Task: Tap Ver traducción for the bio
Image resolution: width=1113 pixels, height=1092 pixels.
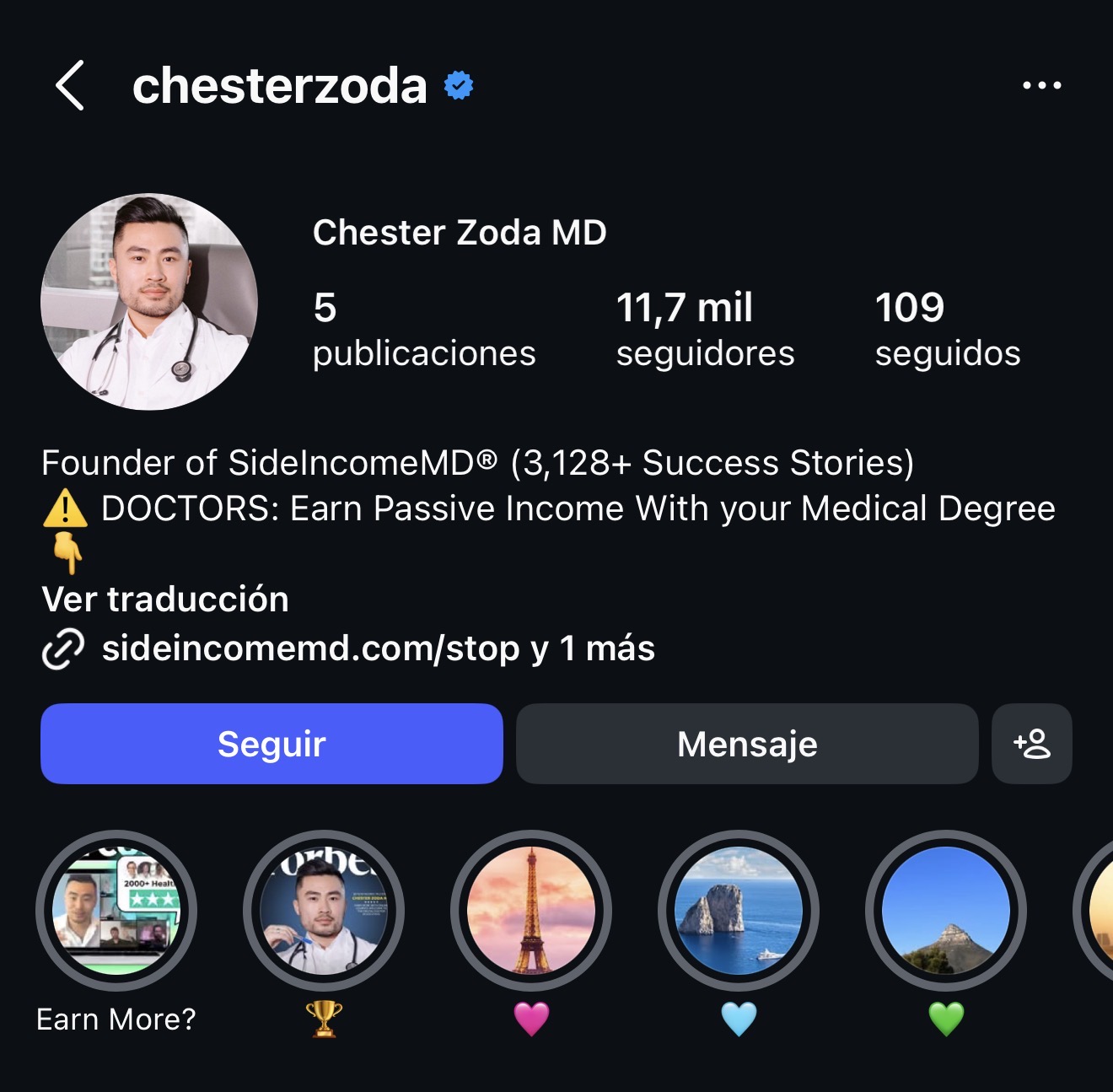Action: coord(165,600)
